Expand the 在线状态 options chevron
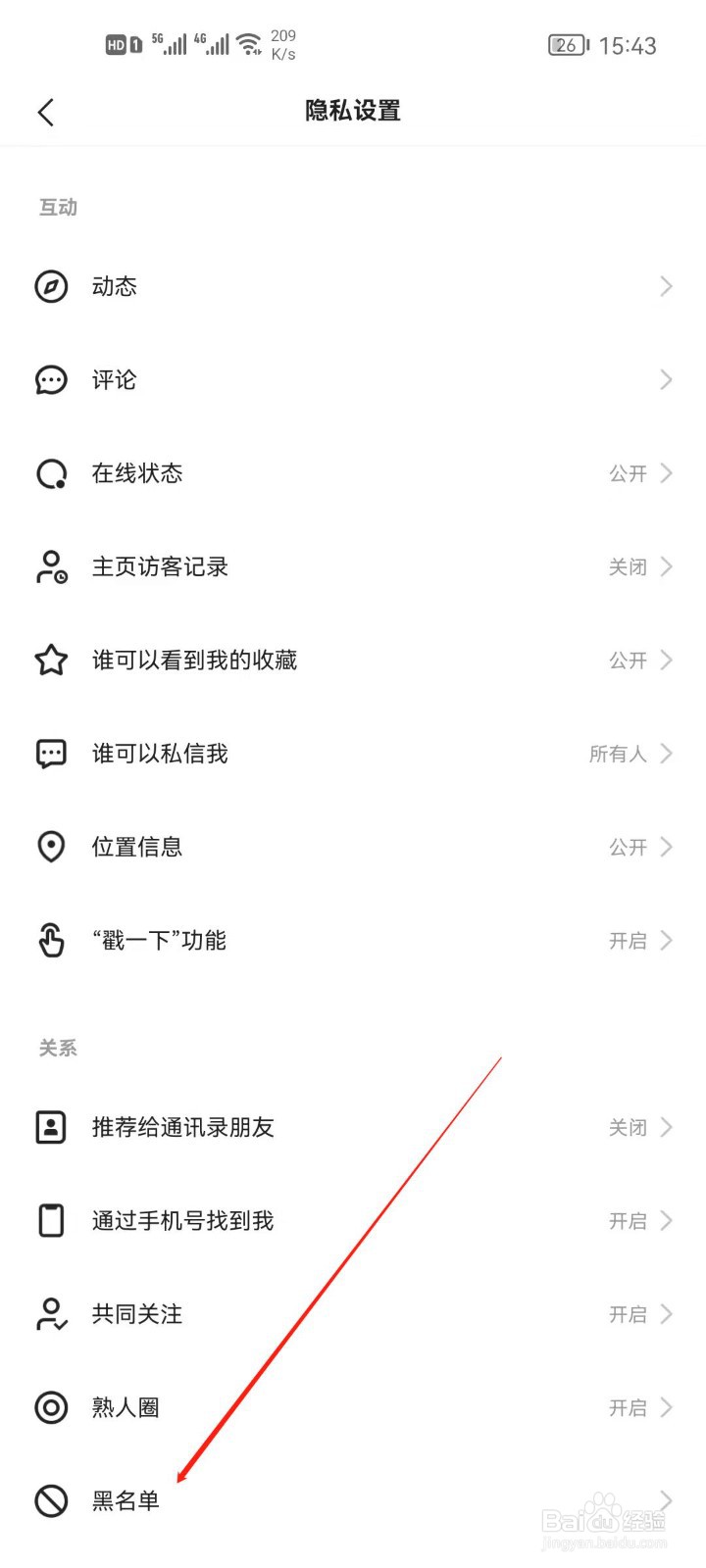Screen dimensions: 706x1568 668,473
